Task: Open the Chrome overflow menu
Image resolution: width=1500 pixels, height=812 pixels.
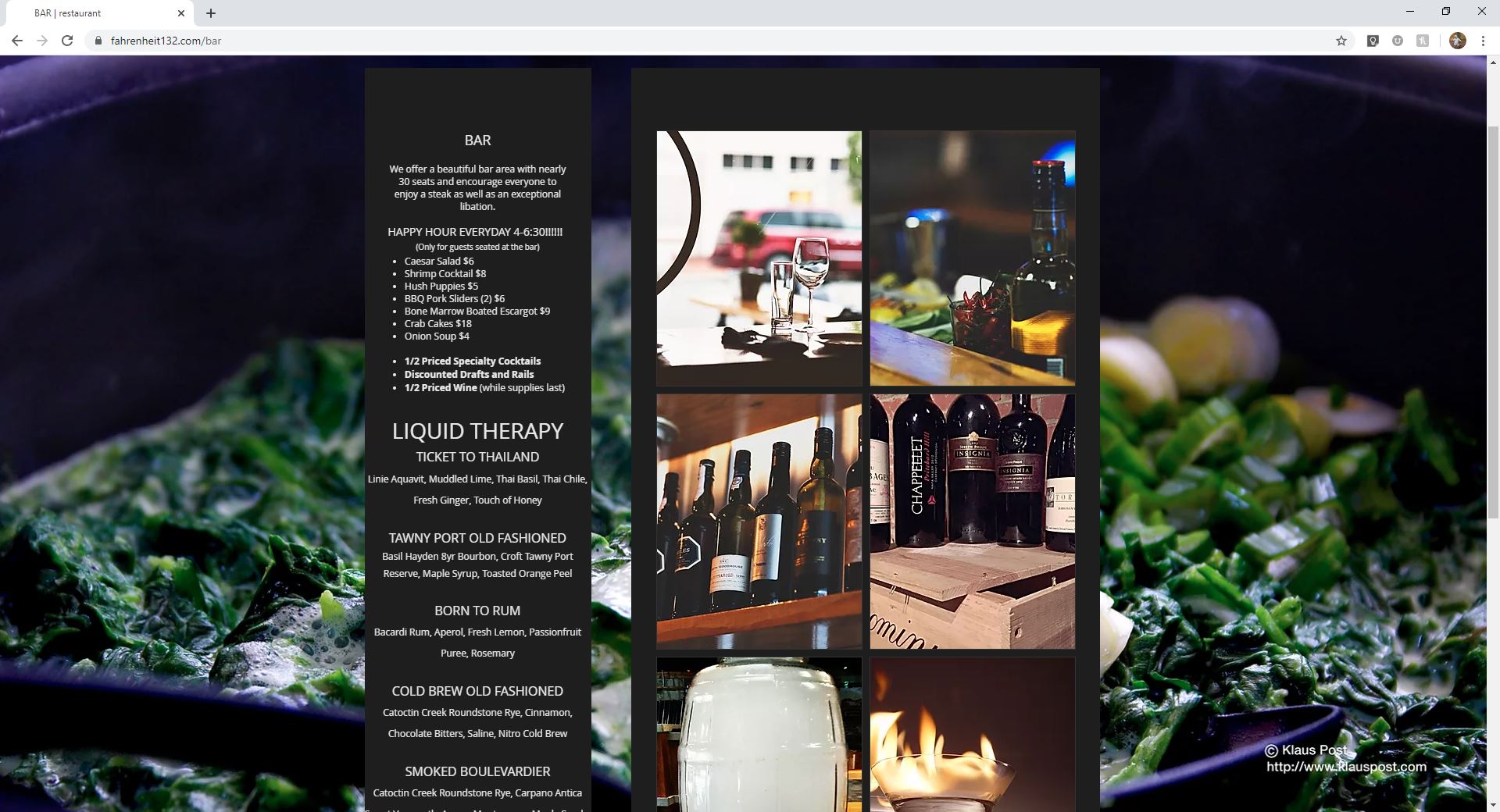Action: pos(1483,41)
